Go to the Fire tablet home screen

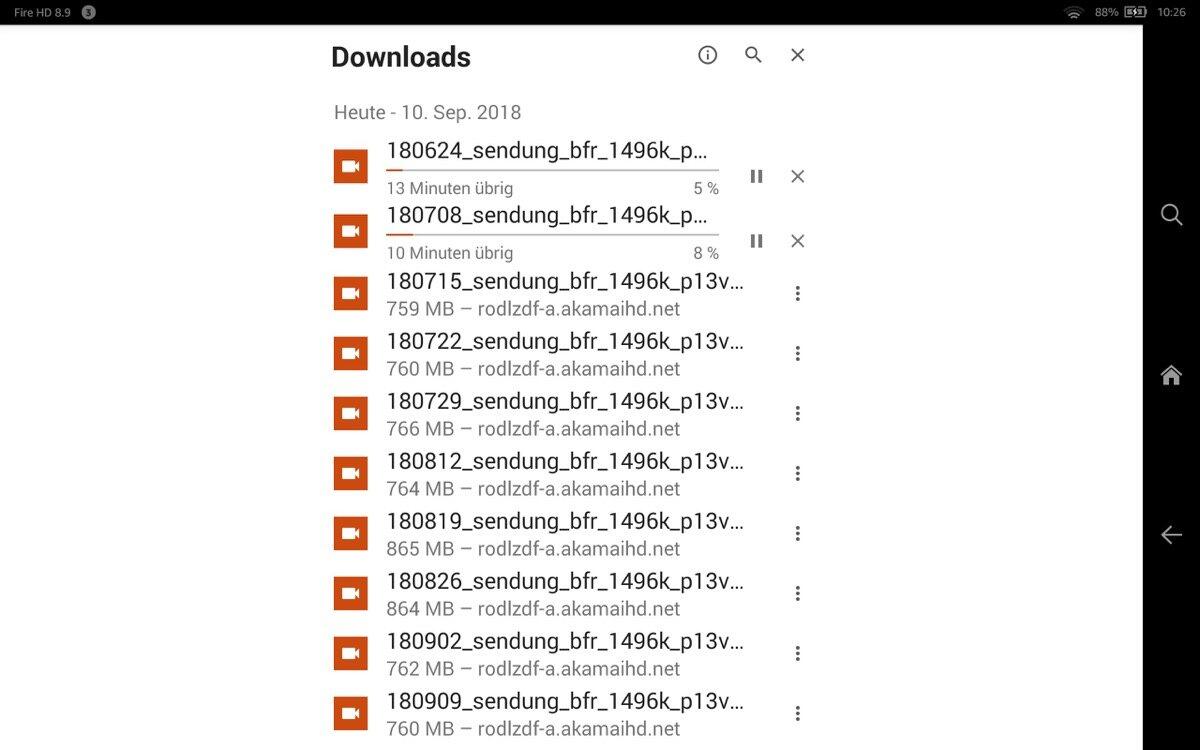click(1171, 375)
